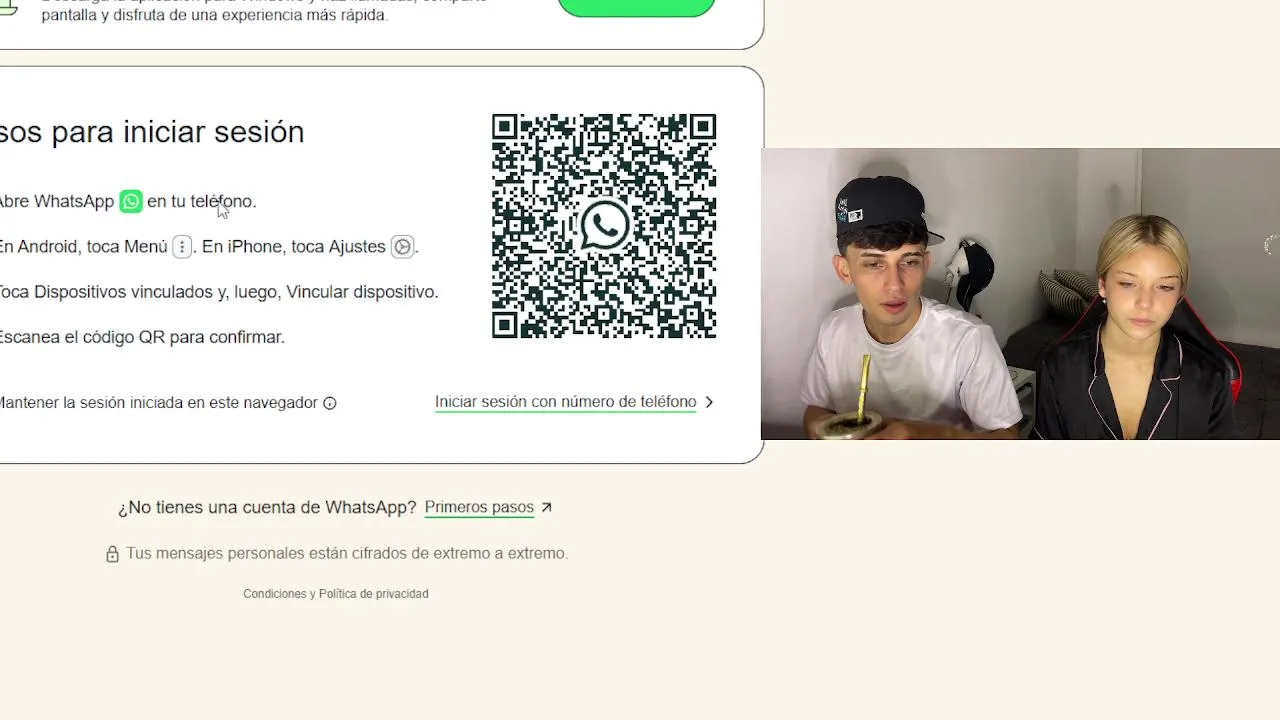1280x720 pixels.
Task: Tap the green download button at the top
Action: pyautogui.click(x=636, y=6)
